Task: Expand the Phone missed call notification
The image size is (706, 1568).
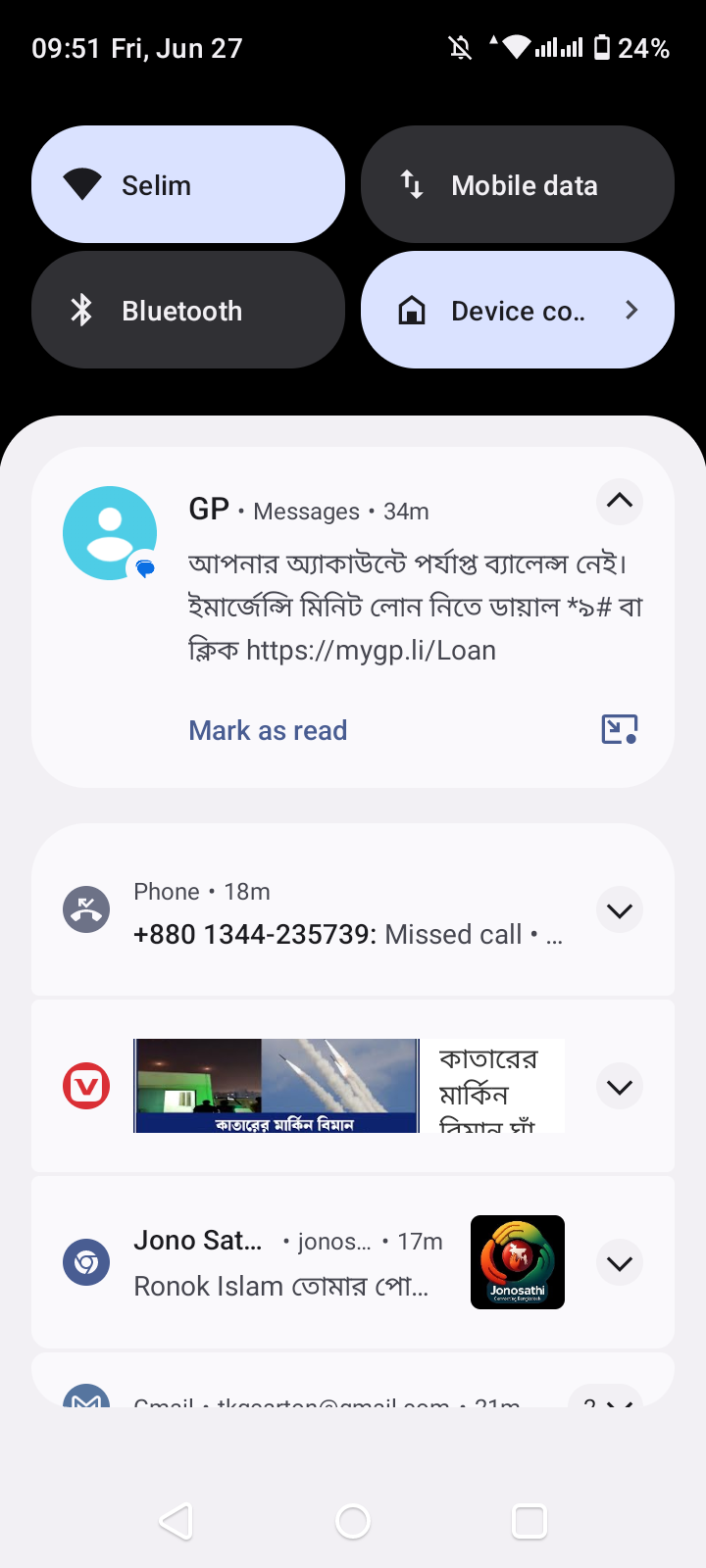Action: (x=620, y=910)
